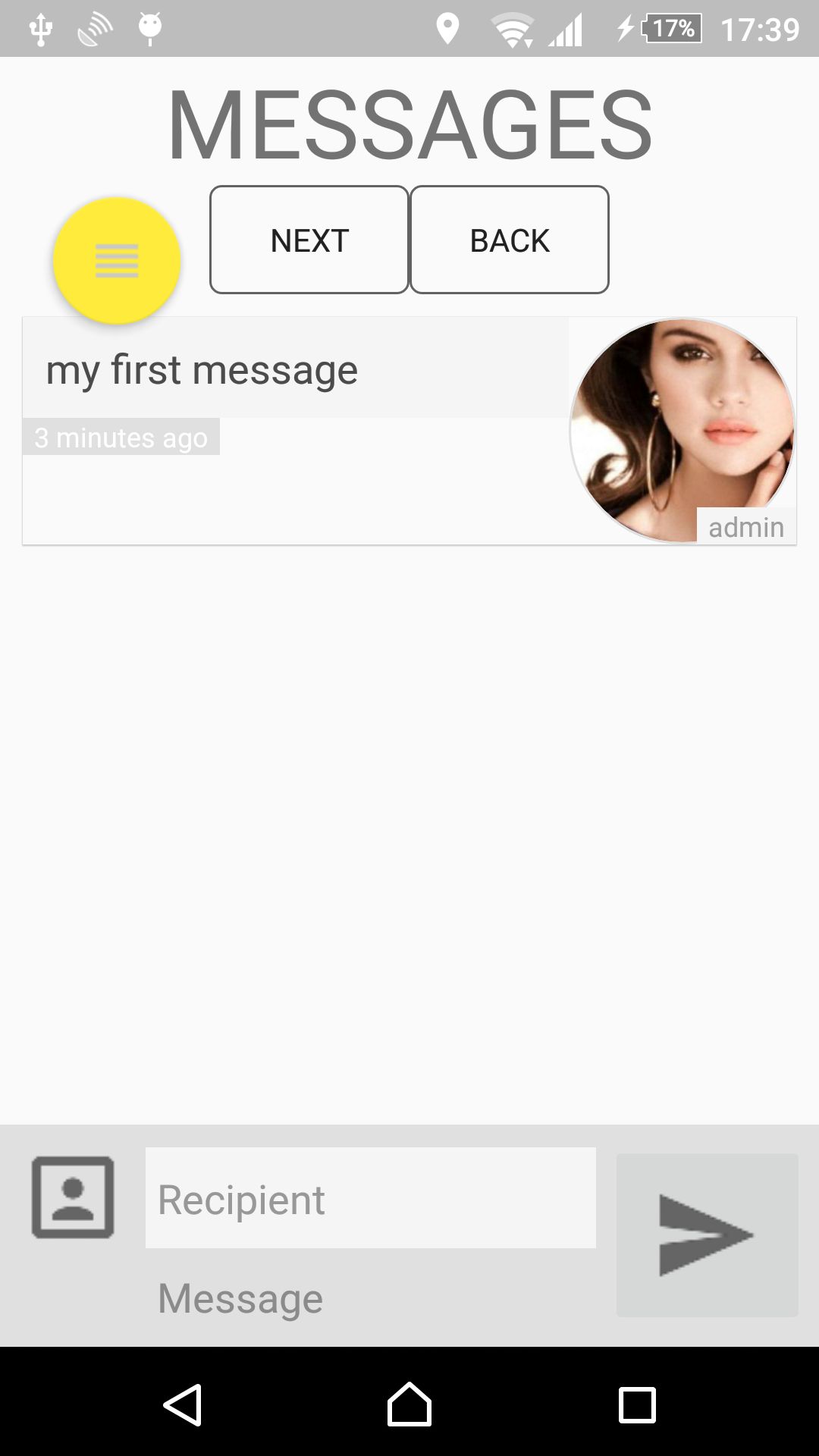This screenshot has height=1456, width=819.
Task: Return to the home screen
Action: tap(409, 1405)
